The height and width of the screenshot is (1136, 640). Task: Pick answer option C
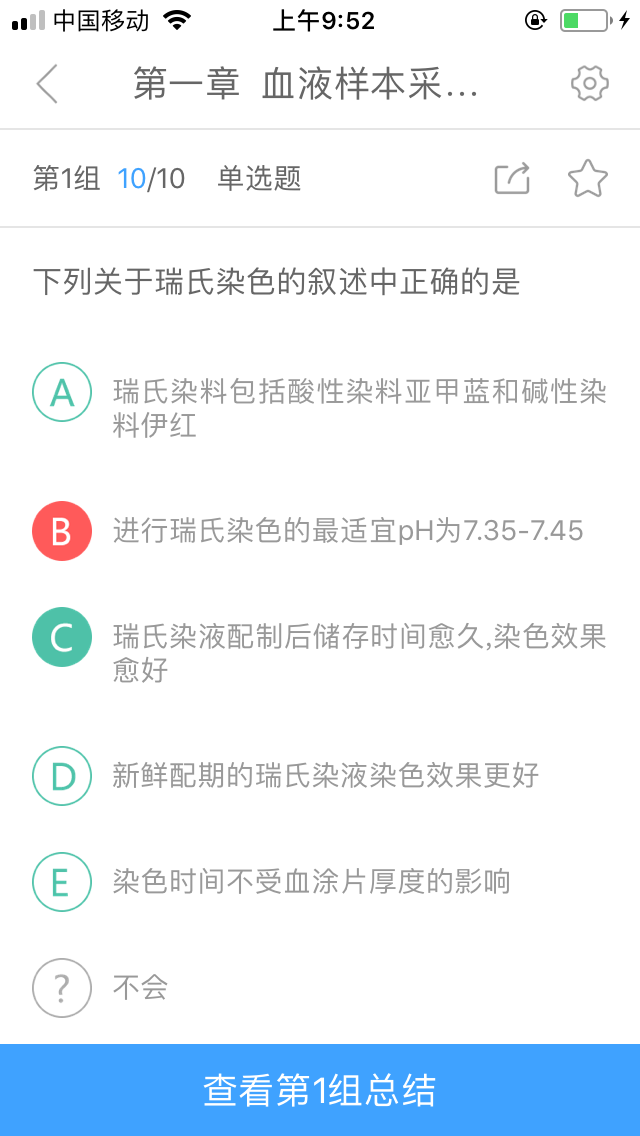[62, 637]
